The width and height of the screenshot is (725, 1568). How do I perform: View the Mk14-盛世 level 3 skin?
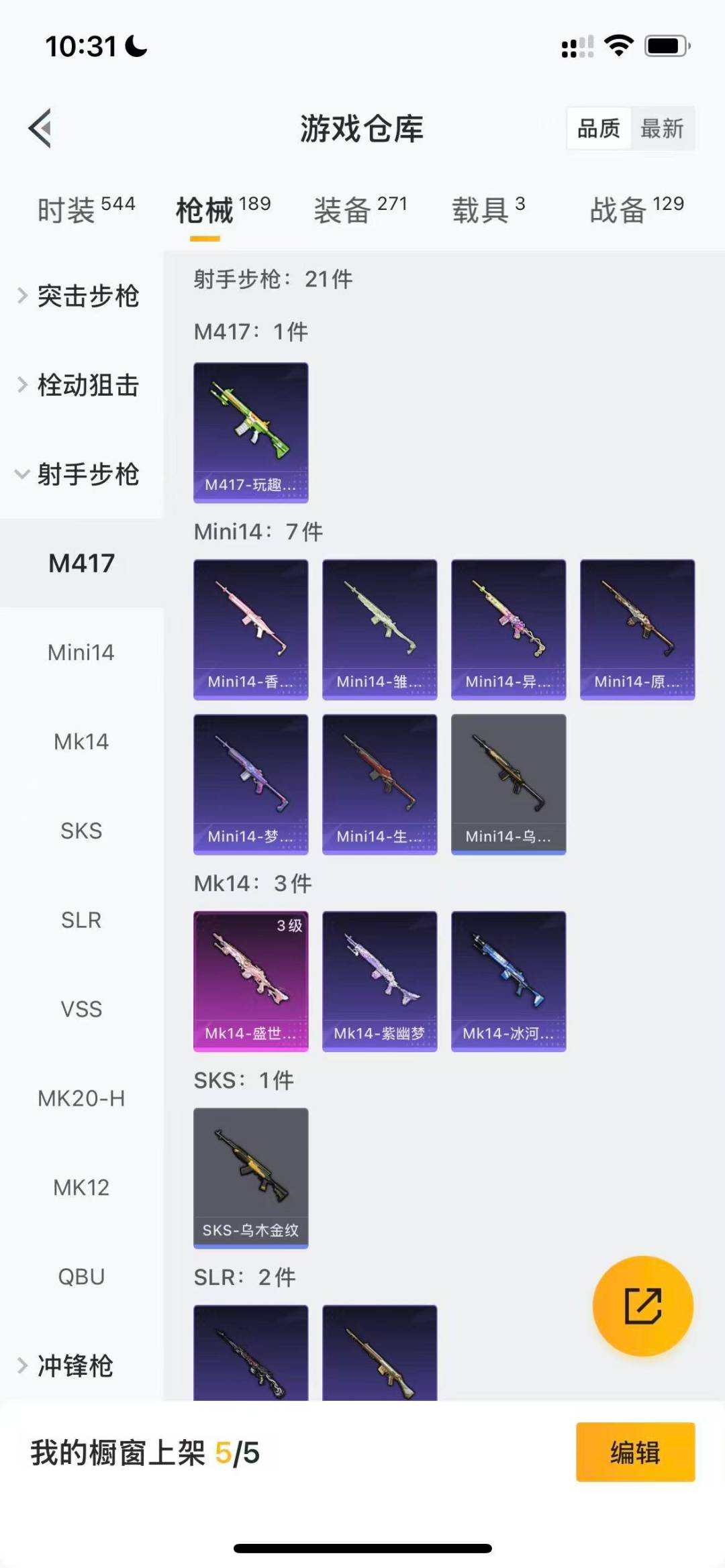point(251,981)
